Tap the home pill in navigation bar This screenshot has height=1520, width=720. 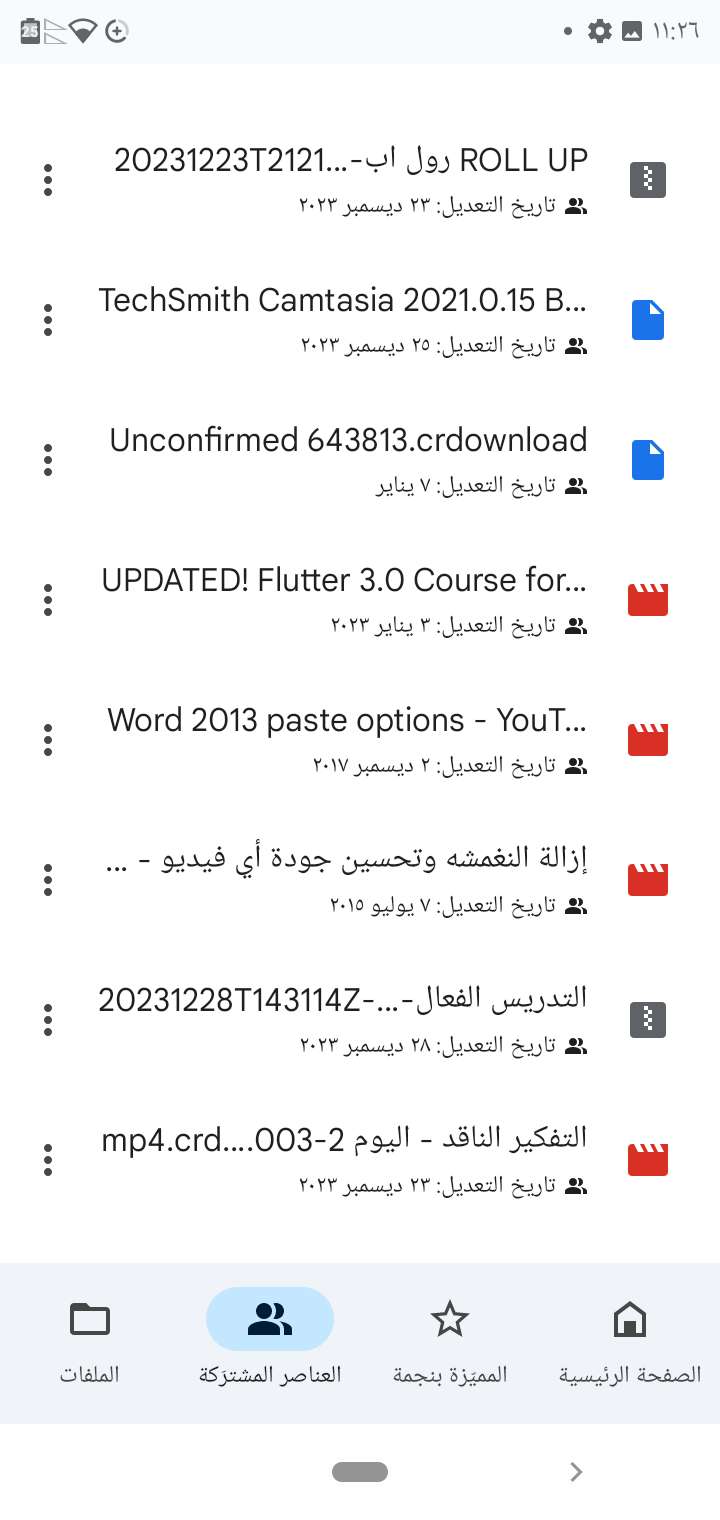(360, 1471)
